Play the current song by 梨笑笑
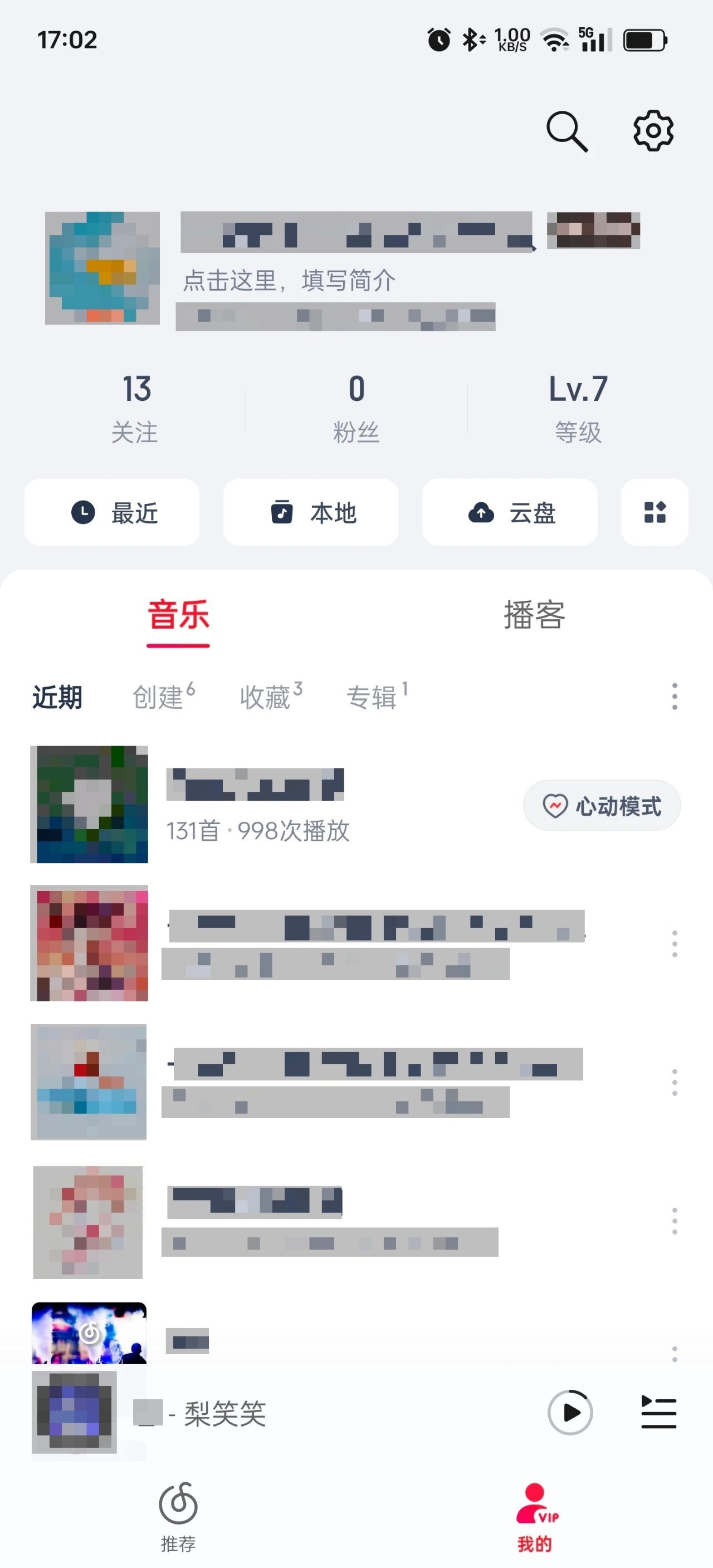713x1568 pixels. [x=570, y=1412]
